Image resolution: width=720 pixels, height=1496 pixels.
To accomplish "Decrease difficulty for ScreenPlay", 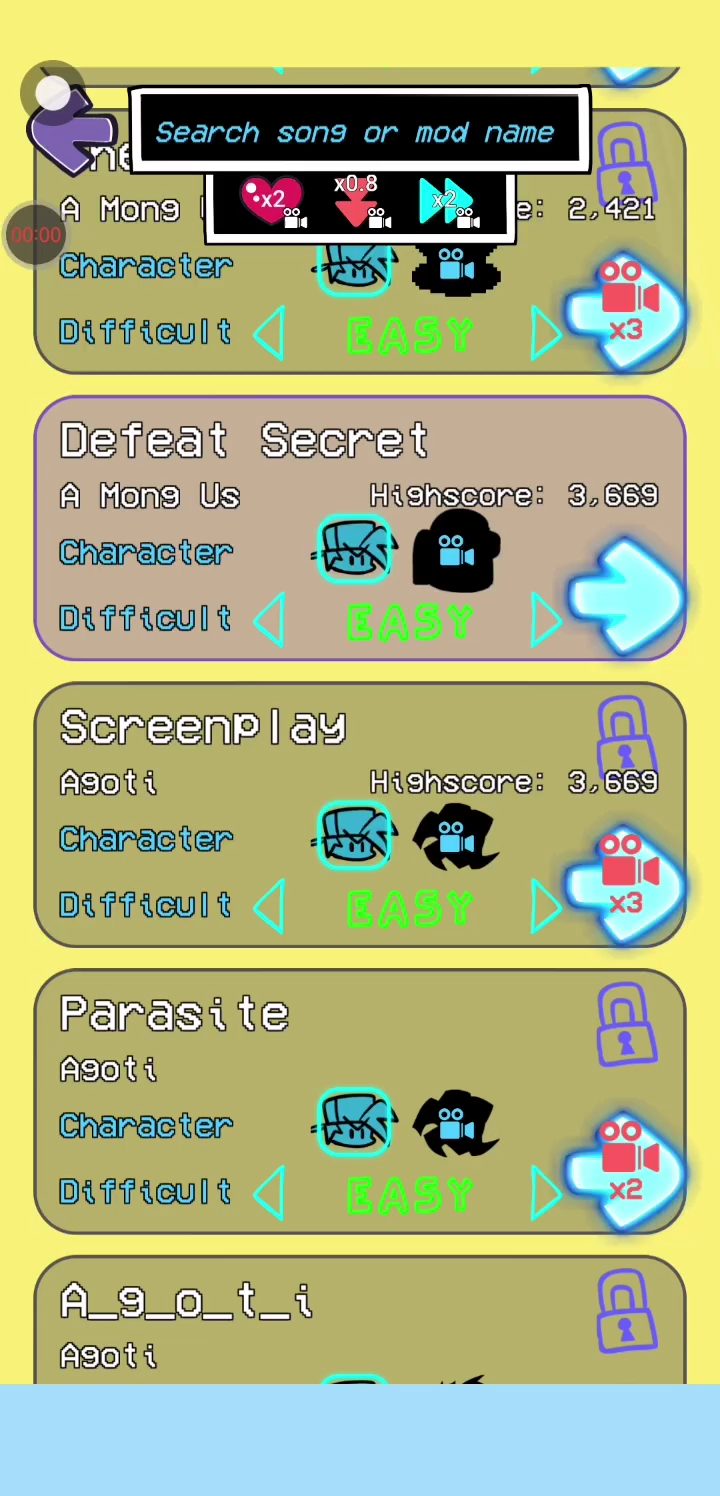I will (269, 907).
